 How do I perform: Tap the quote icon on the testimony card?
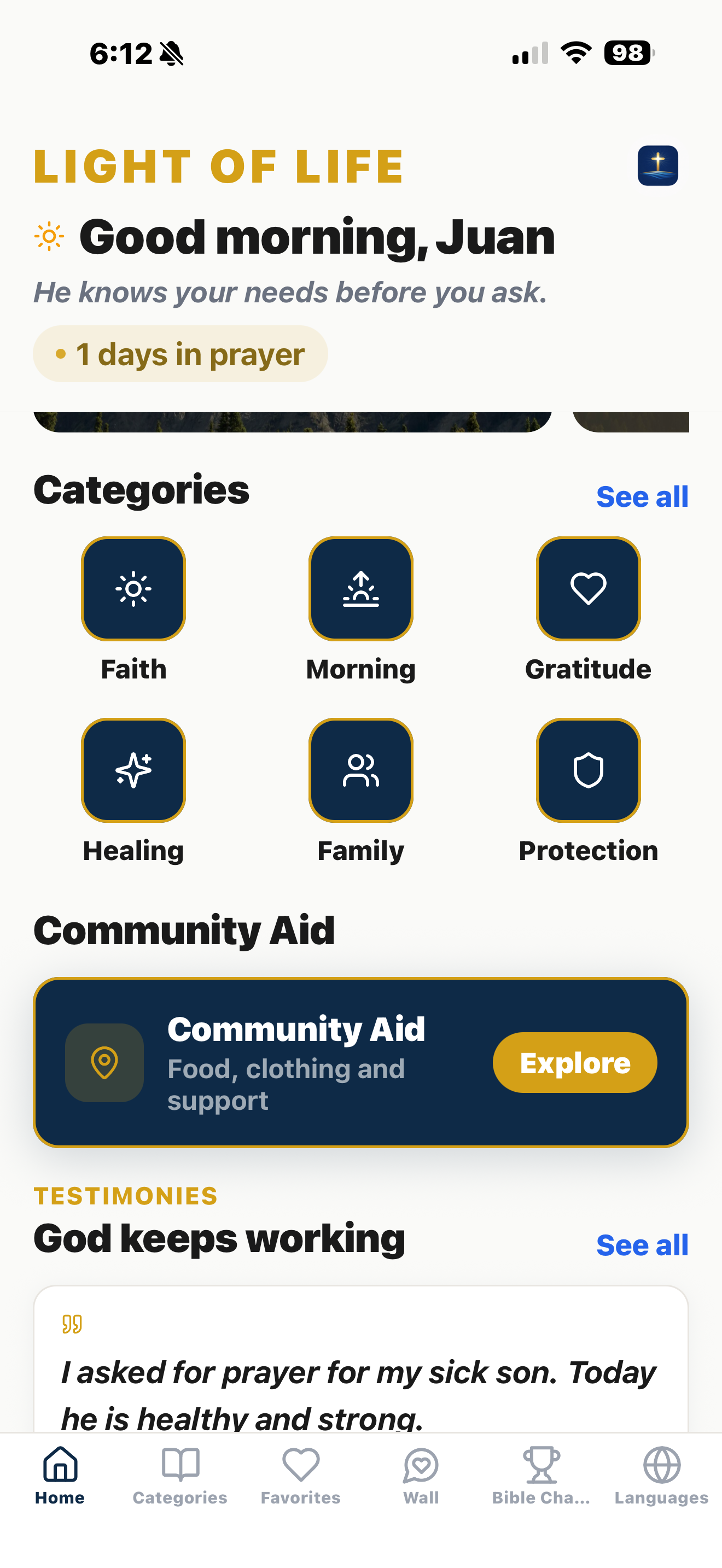(x=73, y=1323)
